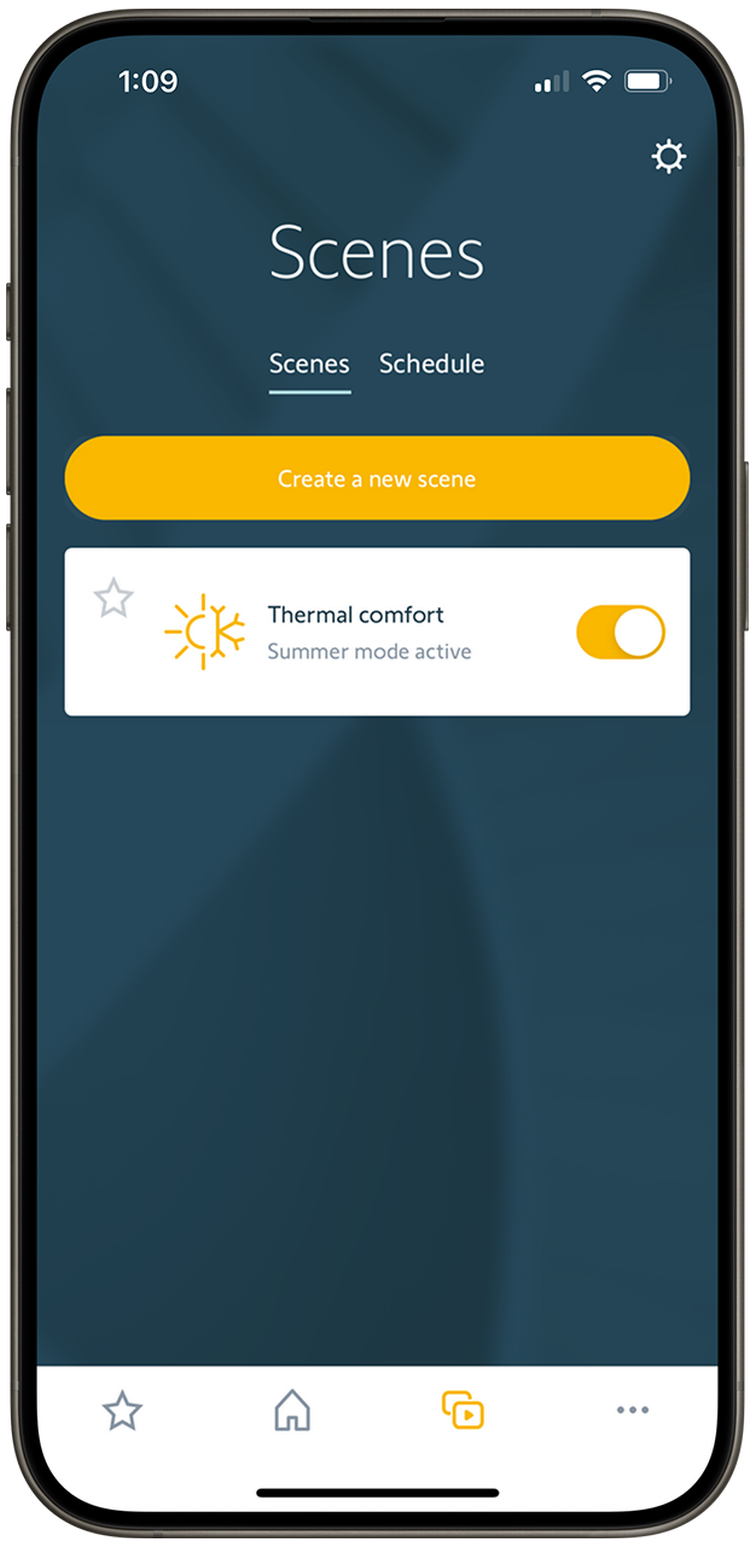Viewport: 755px width, 1546px height.
Task: Switch to the Schedule tab
Action: (431, 364)
